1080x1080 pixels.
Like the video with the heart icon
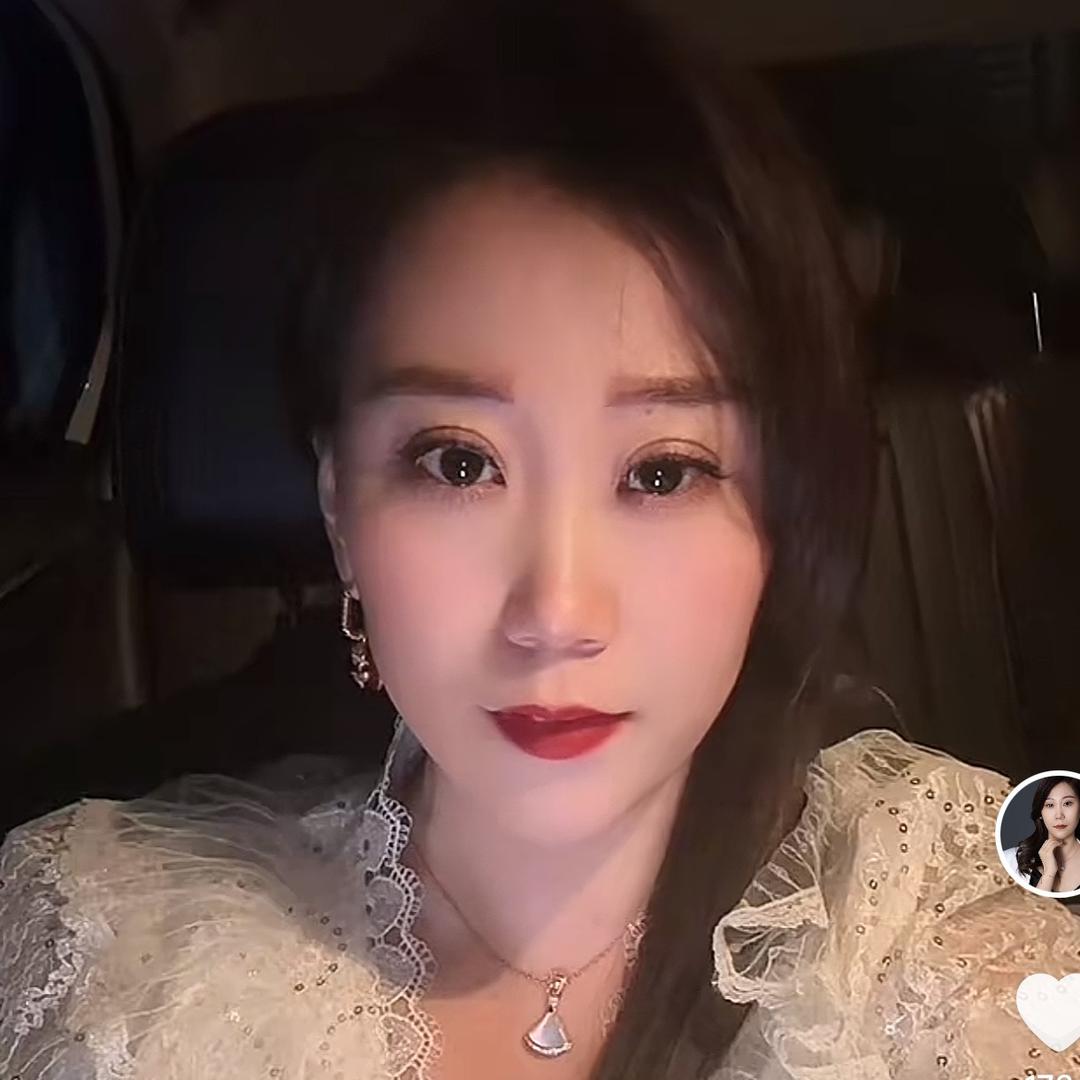point(1050,1008)
